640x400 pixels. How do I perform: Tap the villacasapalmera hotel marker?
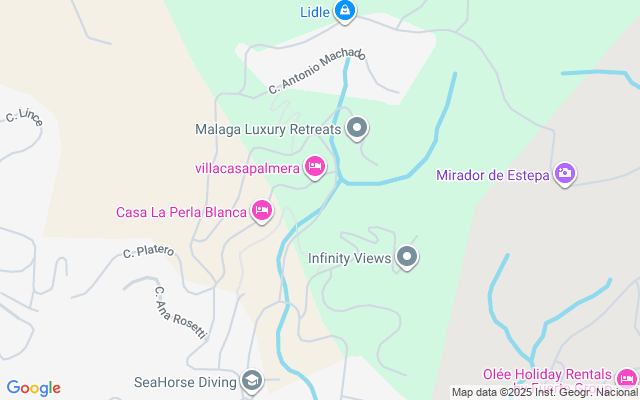click(x=315, y=167)
